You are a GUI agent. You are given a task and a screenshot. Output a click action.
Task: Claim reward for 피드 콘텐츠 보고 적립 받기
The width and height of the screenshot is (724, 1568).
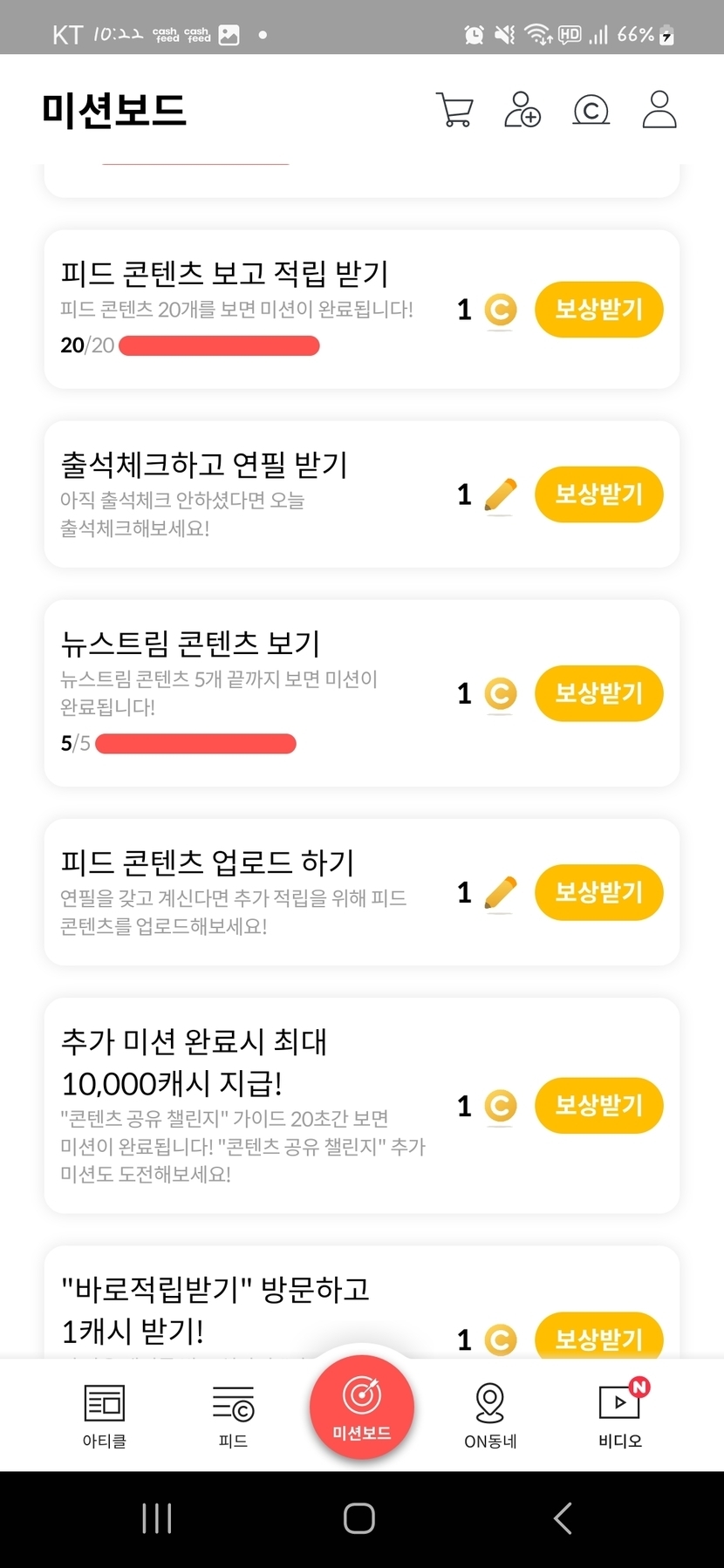598,310
